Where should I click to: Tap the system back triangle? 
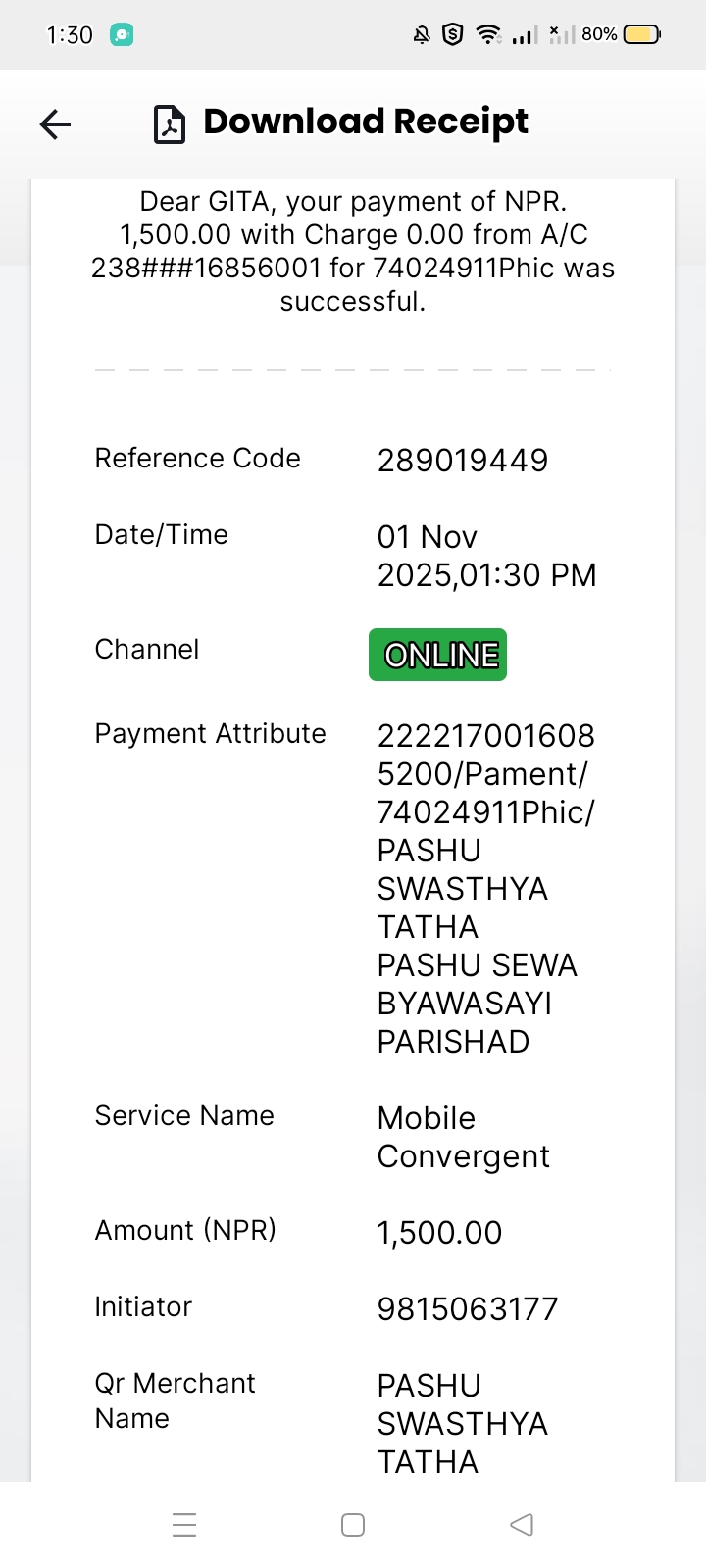(x=522, y=1525)
